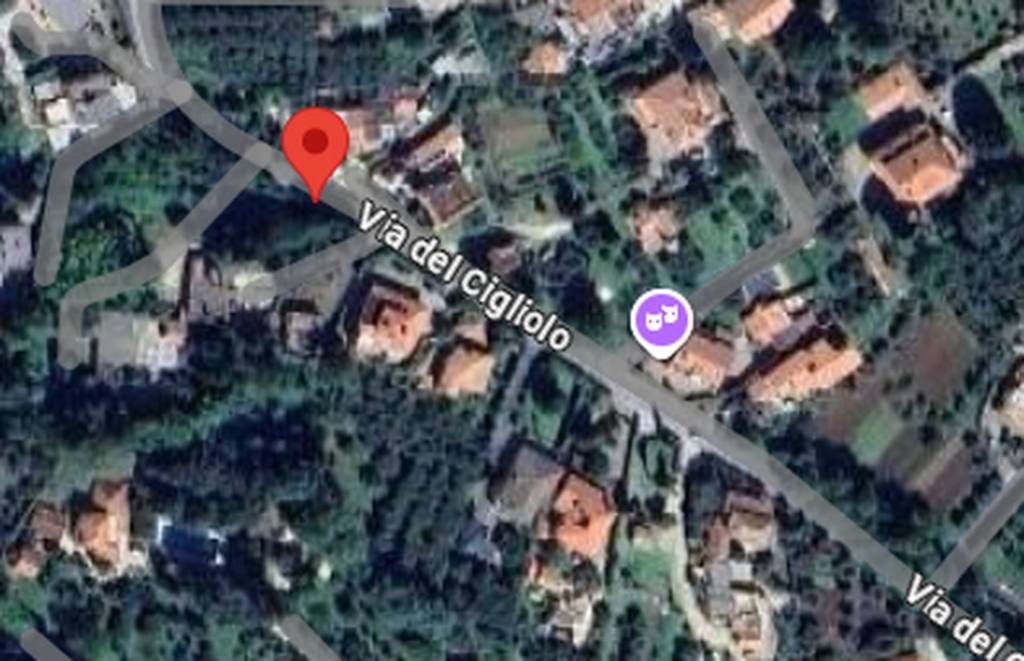
Task: Open the purple pet shop place marker
Action: [x=661, y=320]
